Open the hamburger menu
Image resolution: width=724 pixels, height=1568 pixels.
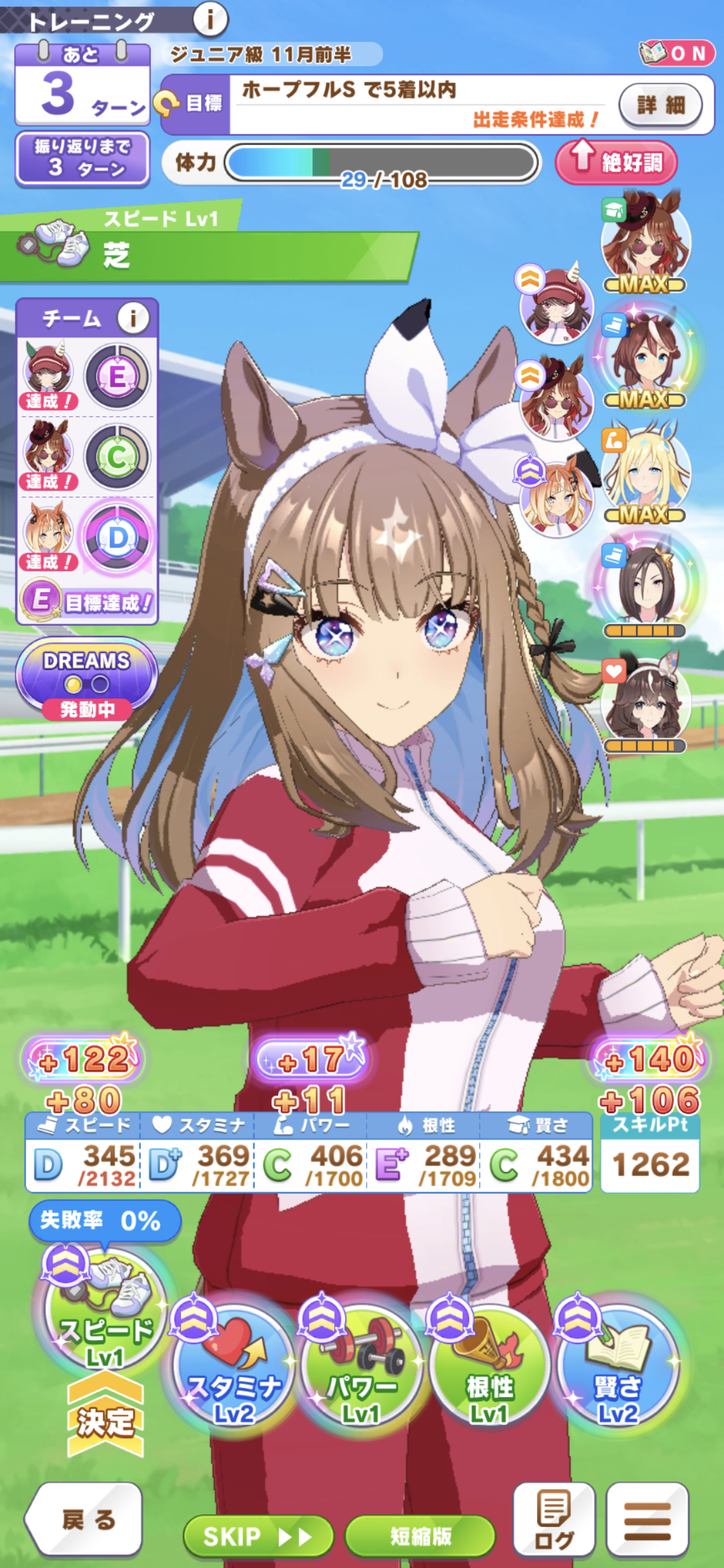click(647, 1519)
